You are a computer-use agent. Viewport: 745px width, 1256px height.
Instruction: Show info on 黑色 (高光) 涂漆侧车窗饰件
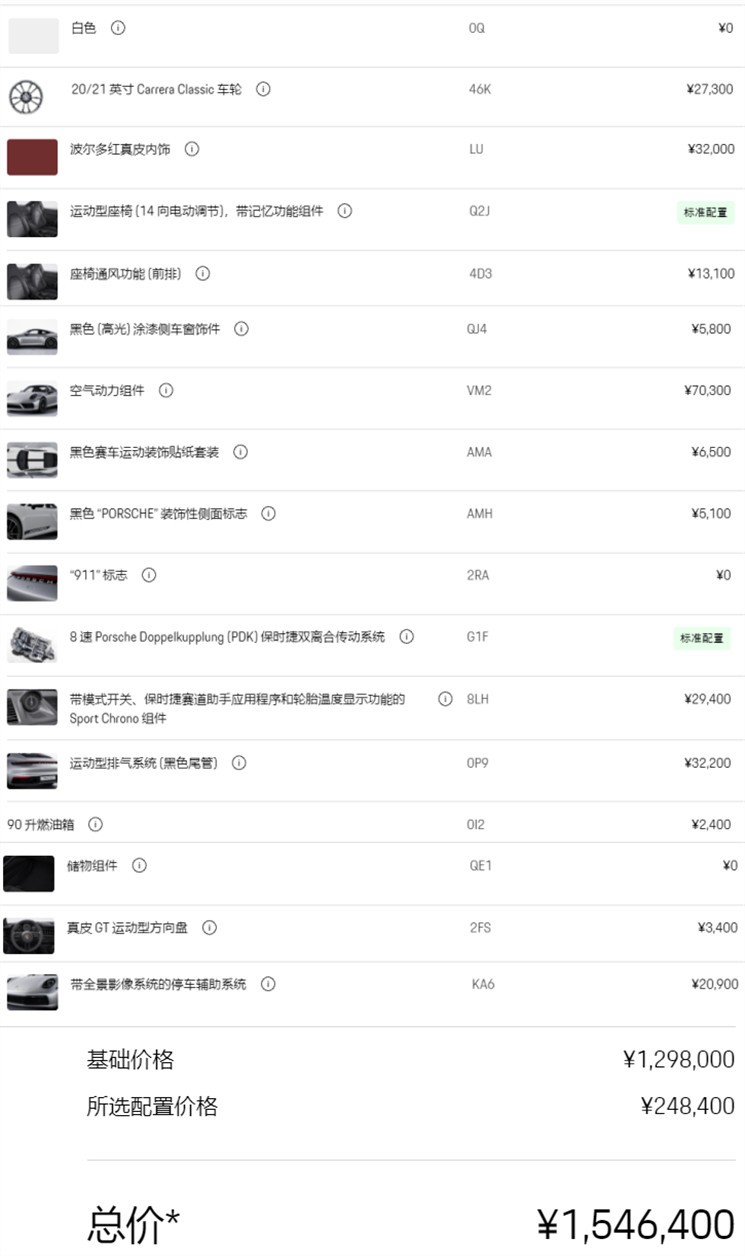[241, 328]
